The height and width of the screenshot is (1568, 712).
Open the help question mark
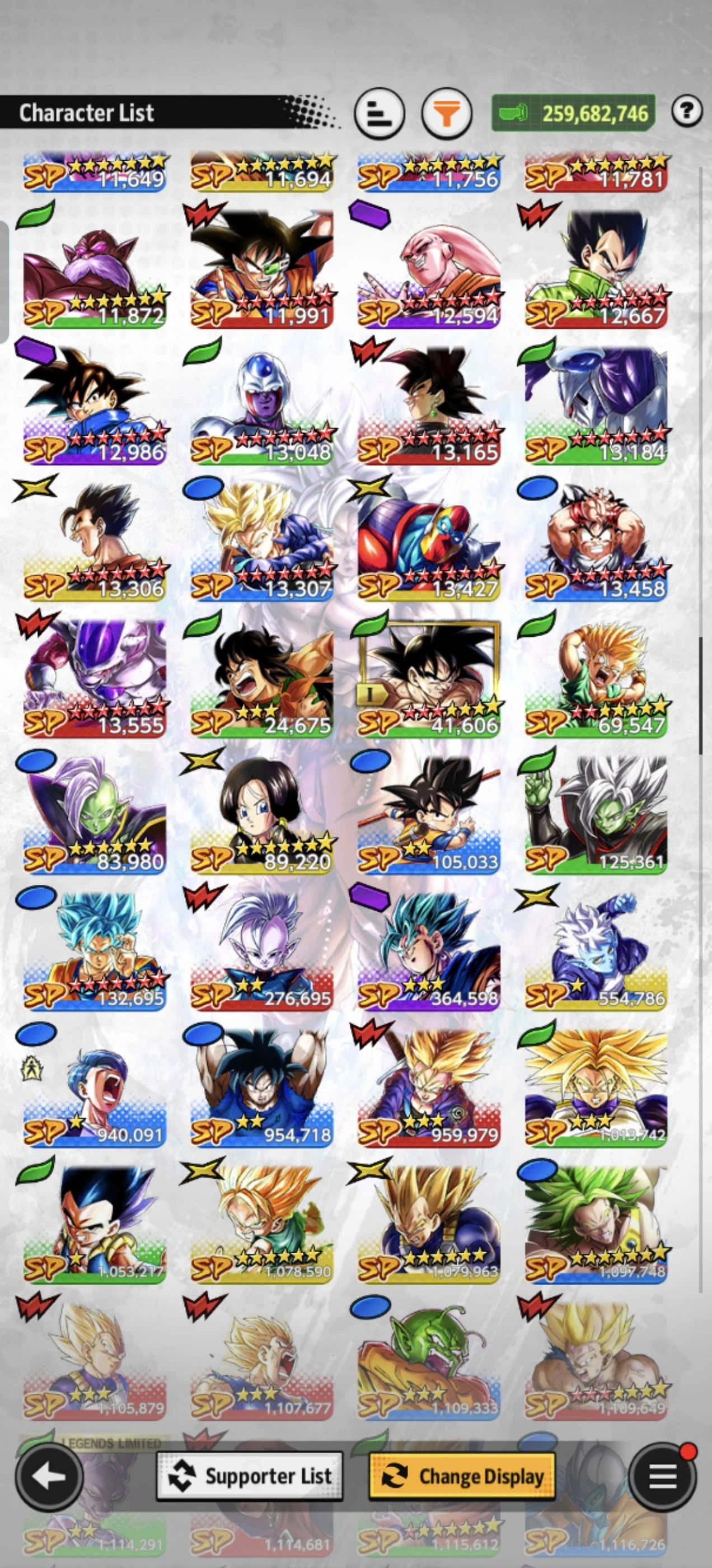686,111
